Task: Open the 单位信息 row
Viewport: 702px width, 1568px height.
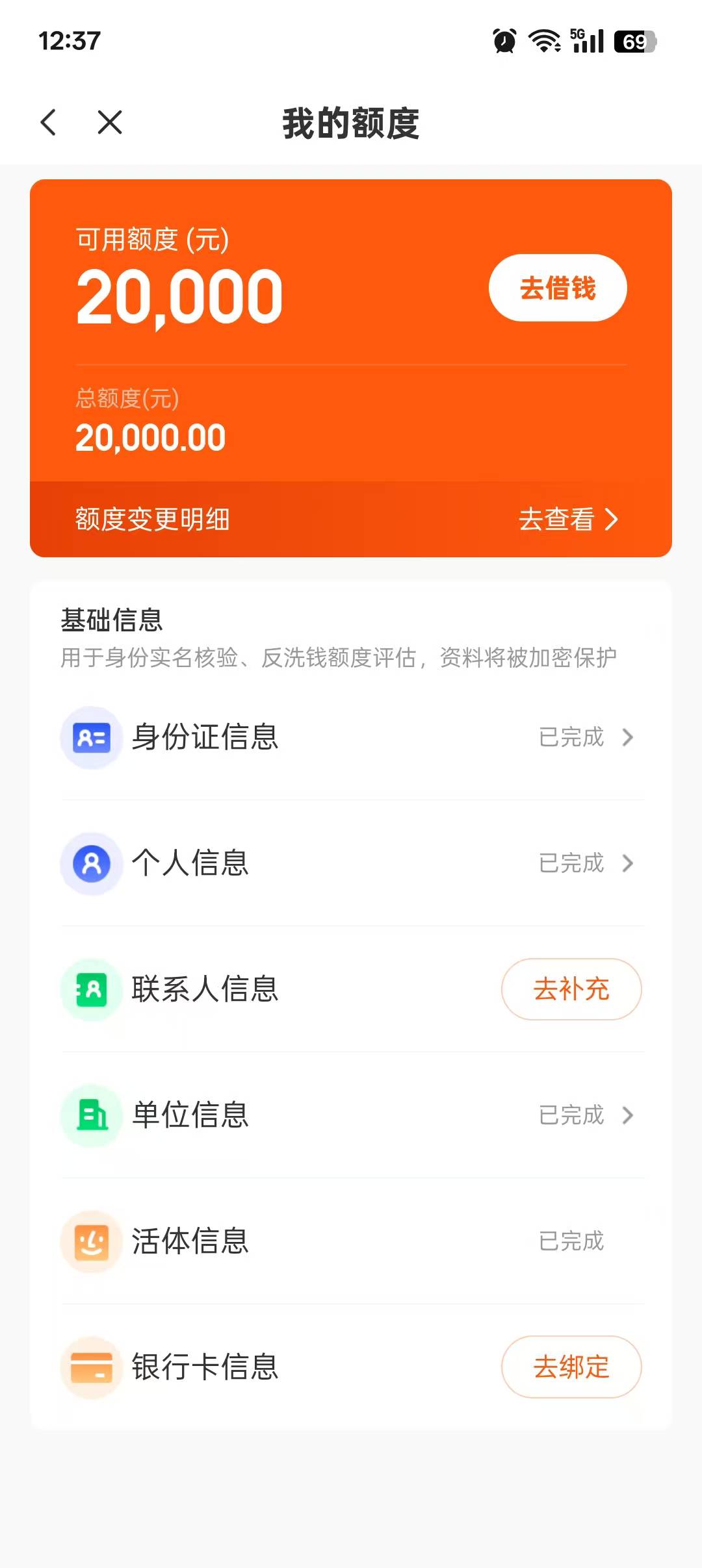Action: click(x=351, y=1115)
